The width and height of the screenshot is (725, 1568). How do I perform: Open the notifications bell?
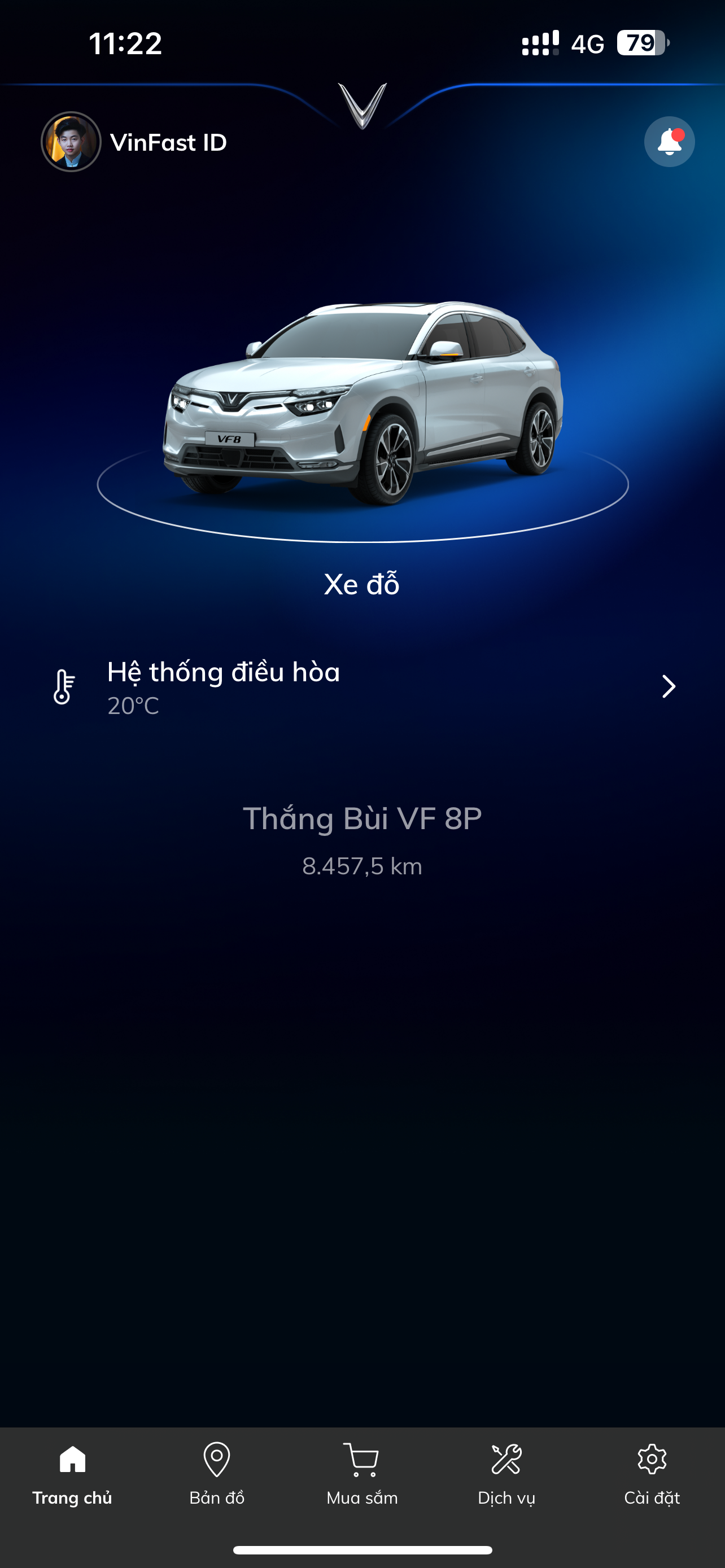click(669, 142)
